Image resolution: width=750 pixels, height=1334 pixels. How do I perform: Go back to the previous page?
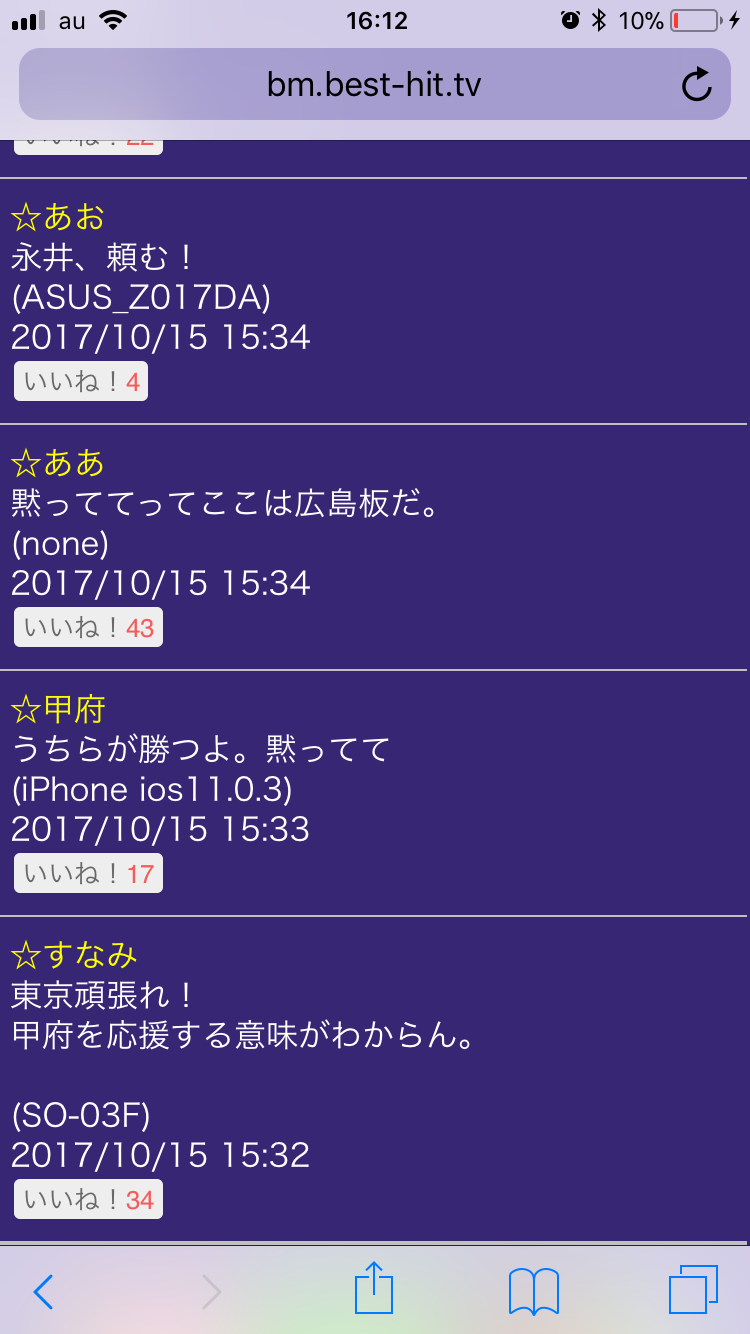[43, 1292]
